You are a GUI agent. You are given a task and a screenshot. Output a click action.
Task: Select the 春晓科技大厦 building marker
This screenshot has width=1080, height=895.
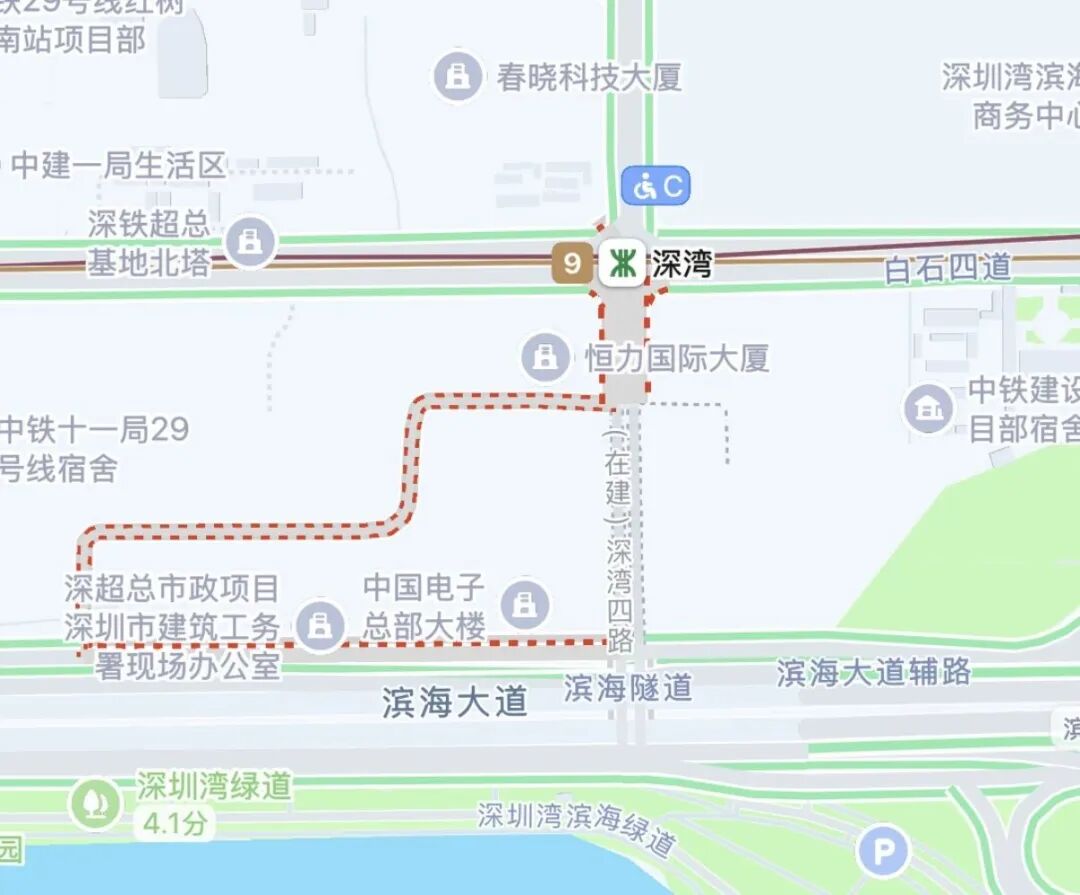point(458,77)
